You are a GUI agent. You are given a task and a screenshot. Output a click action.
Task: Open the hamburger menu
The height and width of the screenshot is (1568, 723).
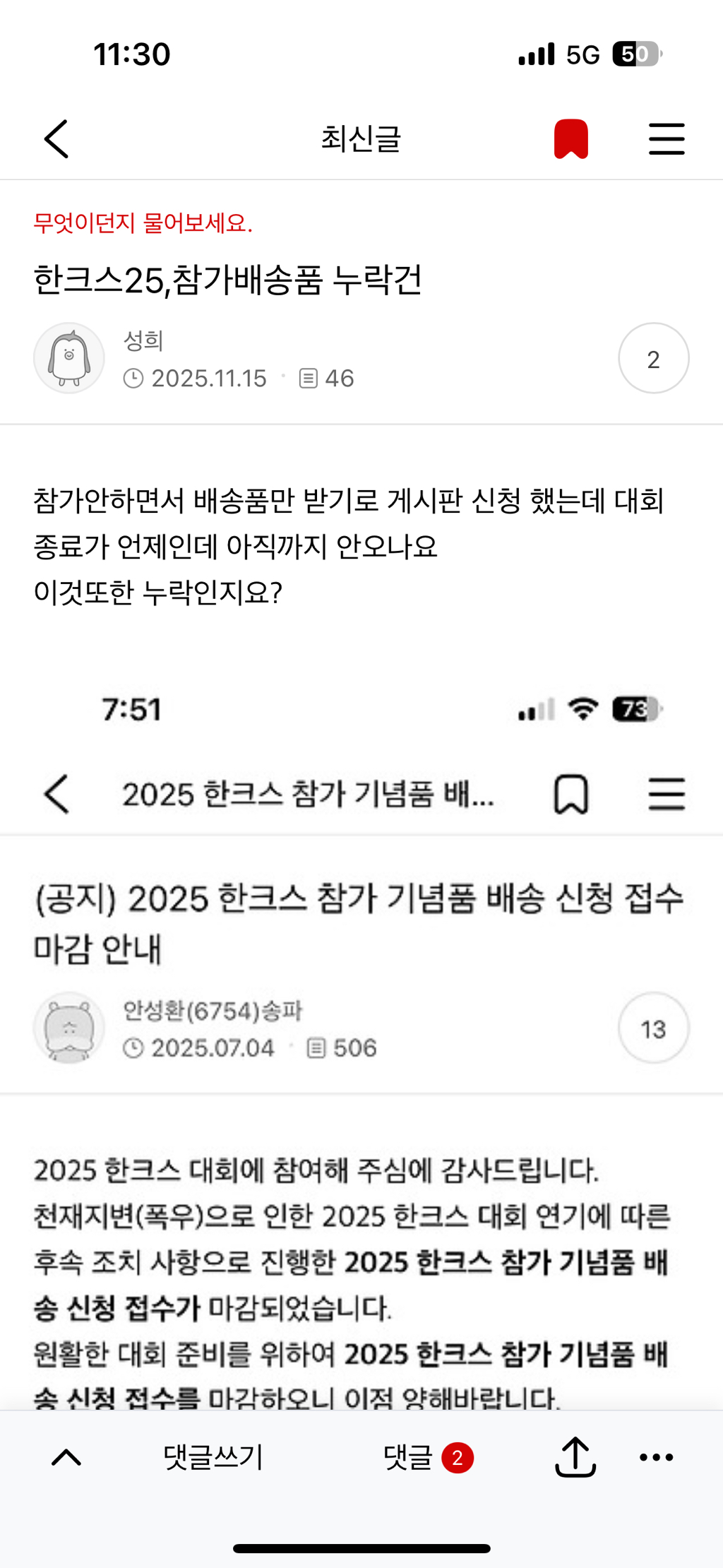[667, 138]
